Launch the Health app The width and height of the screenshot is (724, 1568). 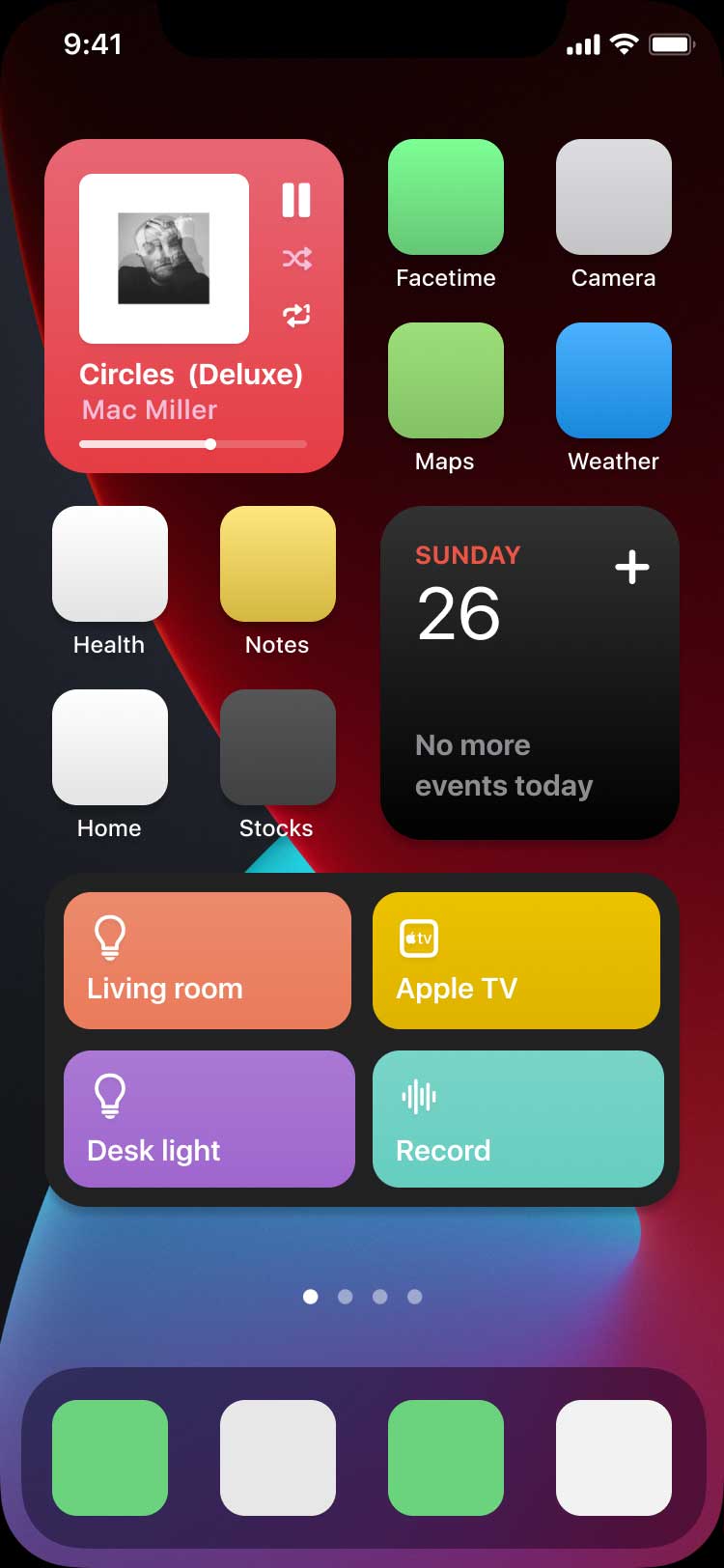(x=110, y=565)
